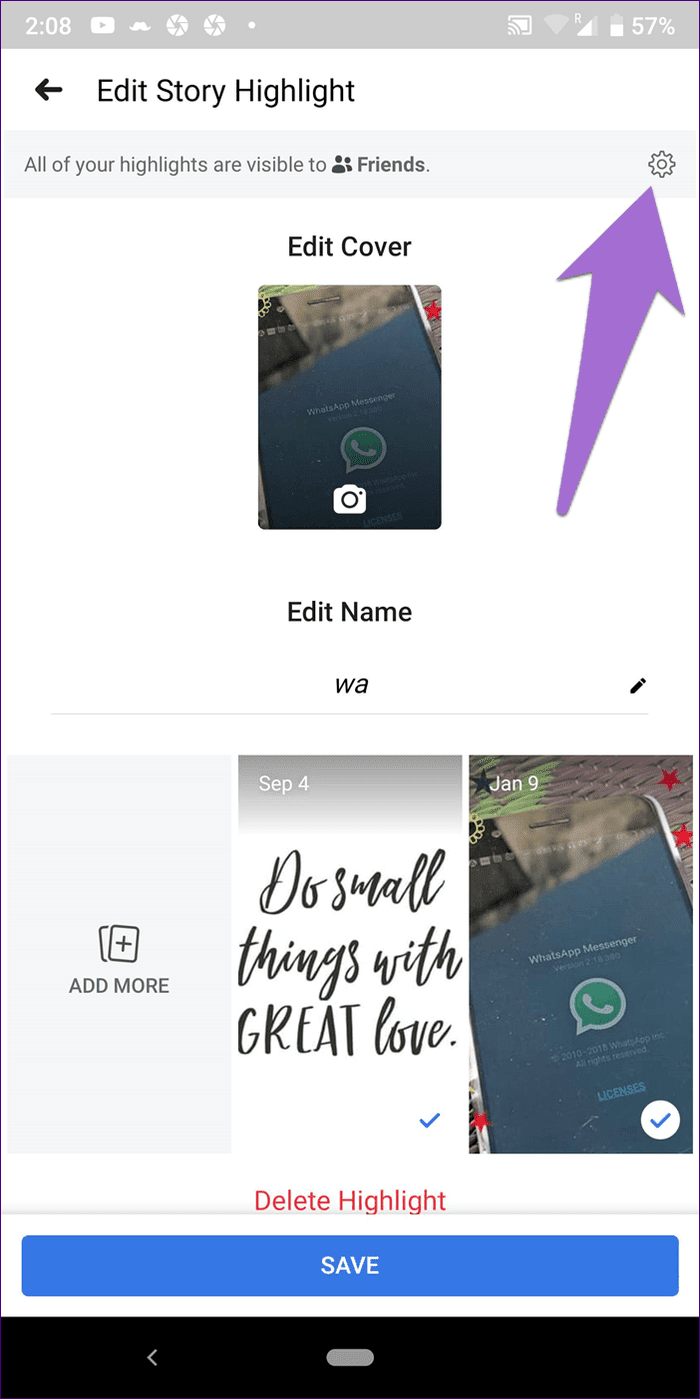Deselect the Jan 9 story
The image size is (700, 1399).
point(659,1121)
